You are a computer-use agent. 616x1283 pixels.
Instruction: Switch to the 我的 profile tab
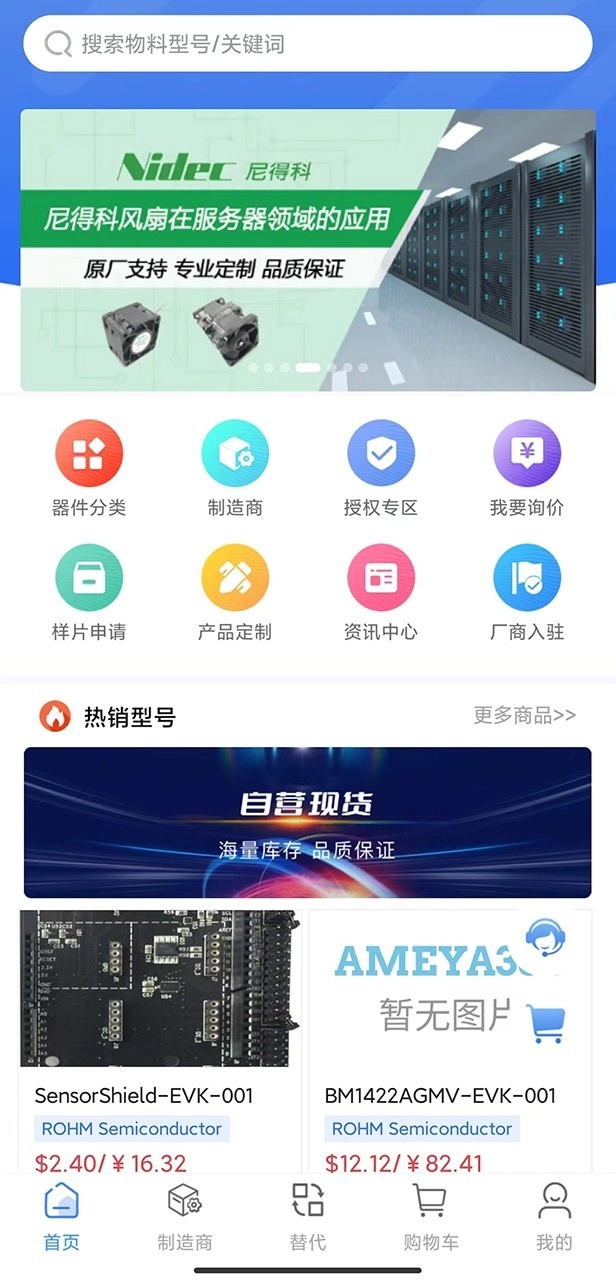554,1215
